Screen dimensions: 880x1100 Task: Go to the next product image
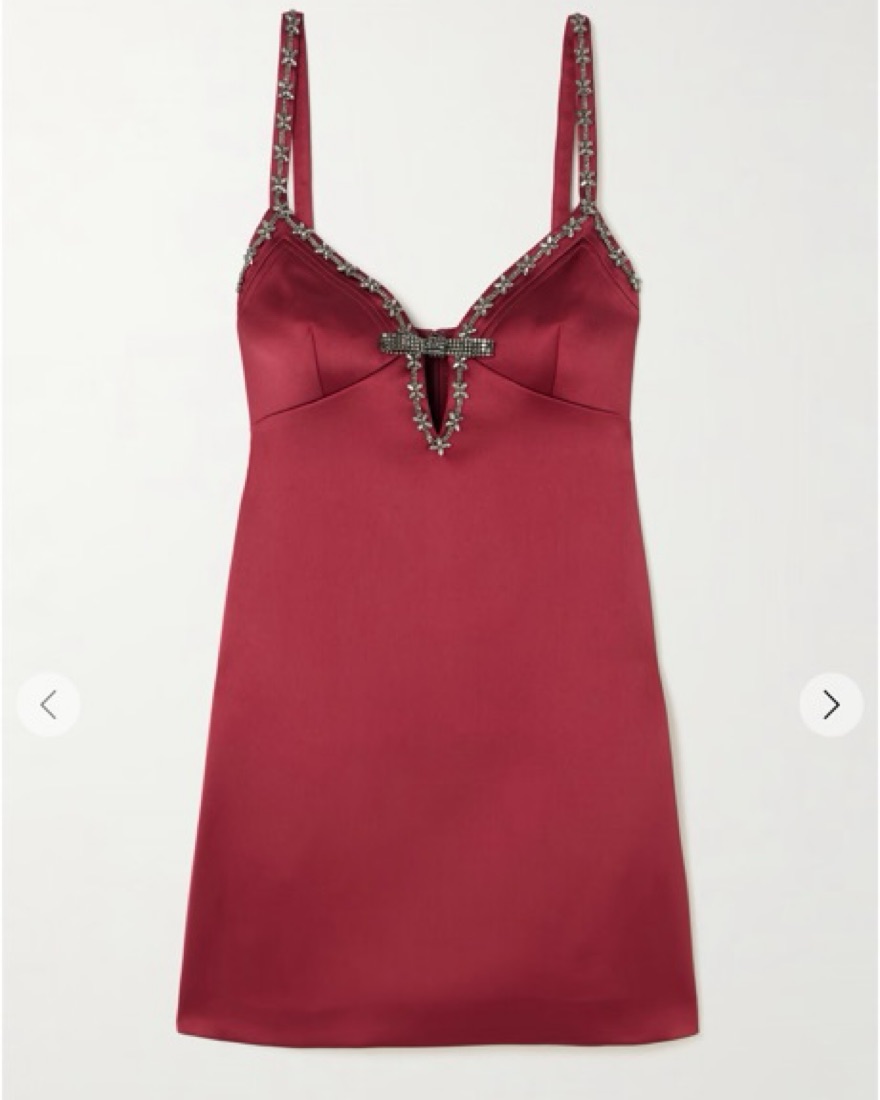click(x=830, y=705)
